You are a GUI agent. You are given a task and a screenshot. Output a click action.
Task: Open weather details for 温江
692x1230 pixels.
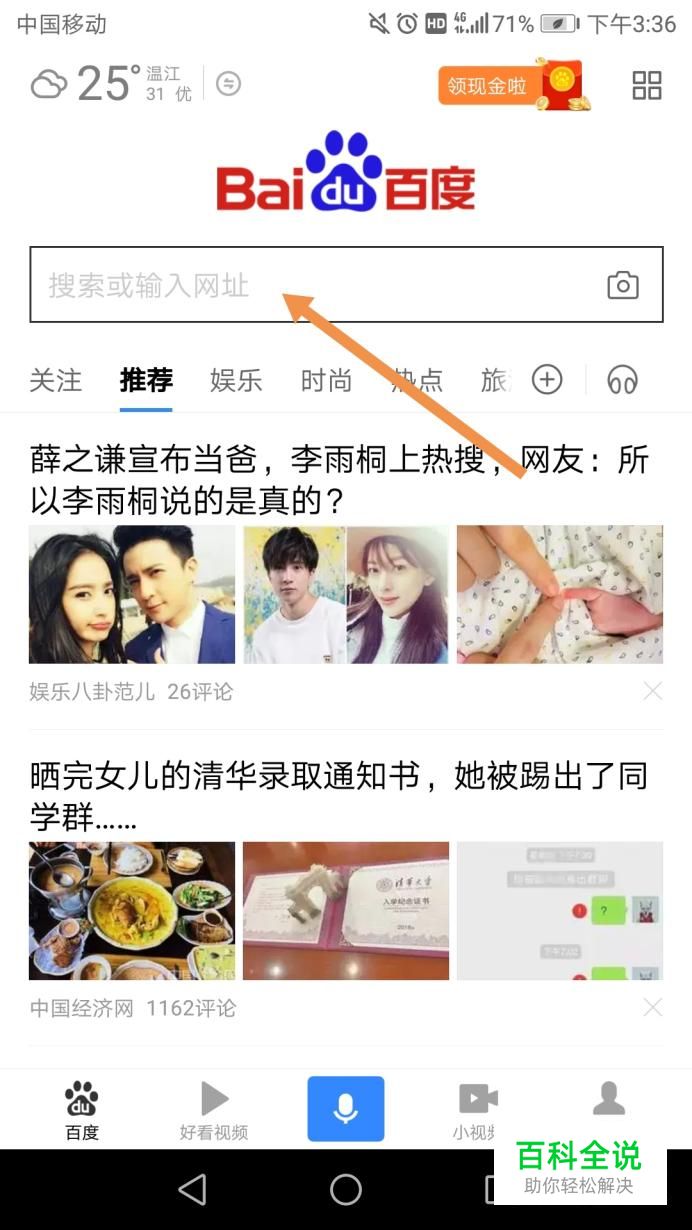pyautogui.click(x=110, y=84)
